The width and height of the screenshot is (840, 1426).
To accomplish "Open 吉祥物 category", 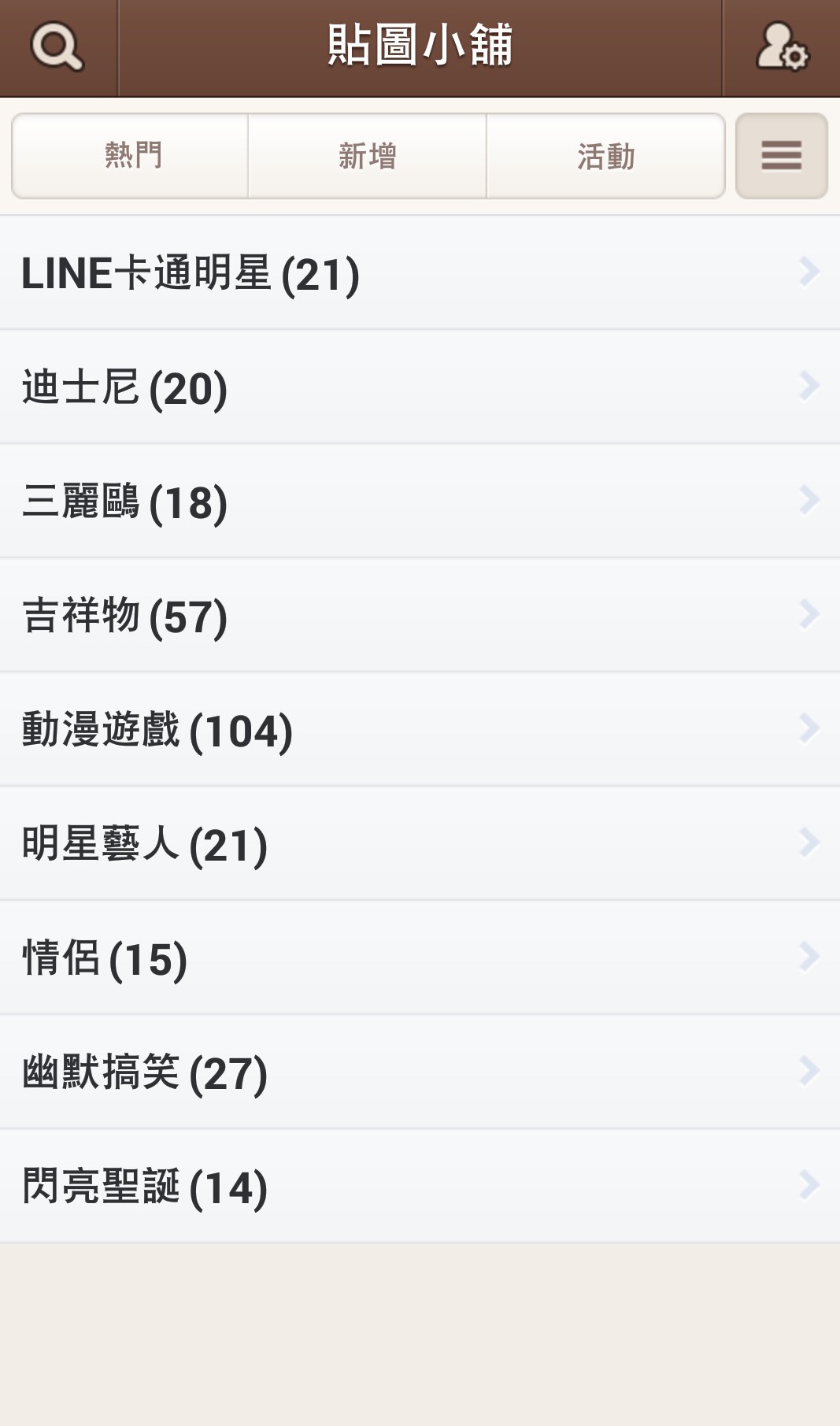I will tap(420, 615).
